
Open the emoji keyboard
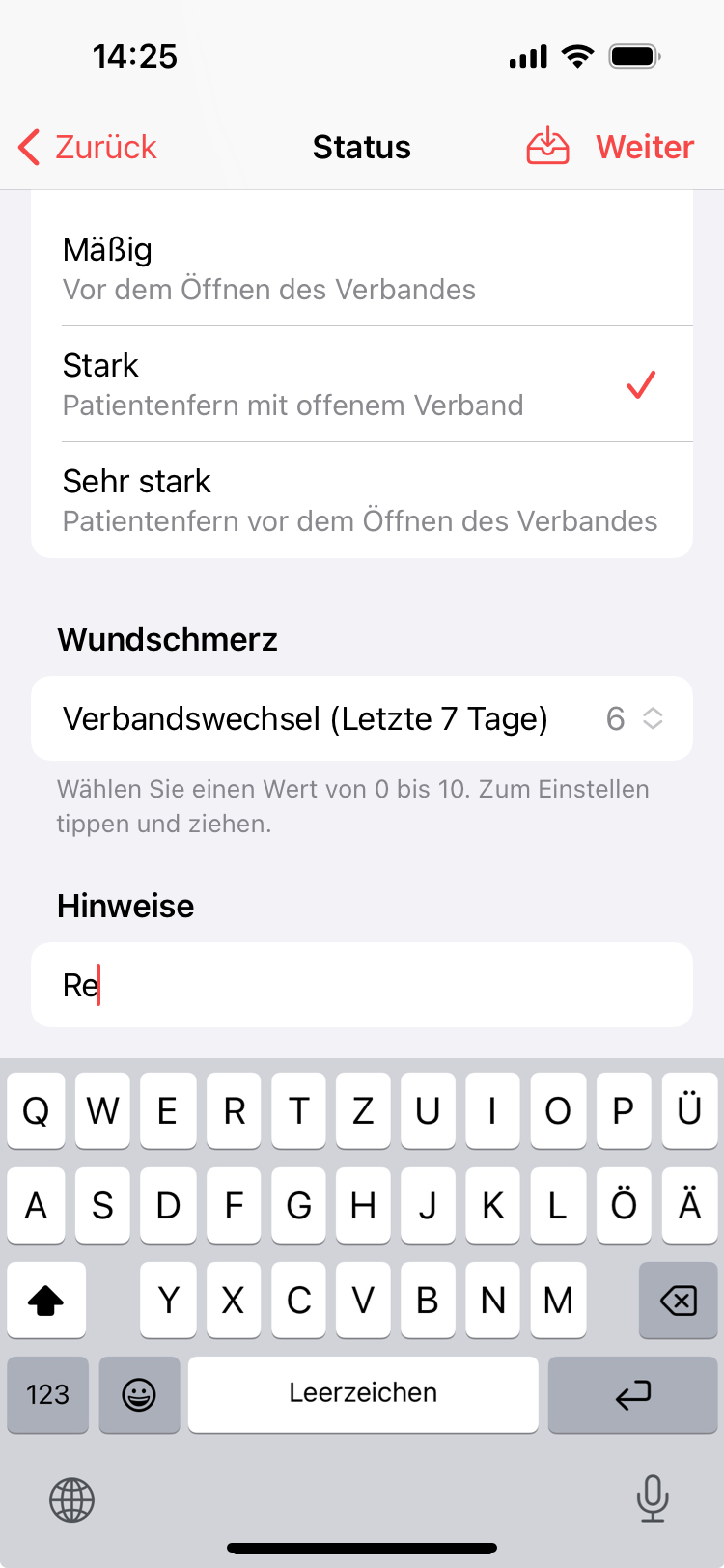(139, 1394)
